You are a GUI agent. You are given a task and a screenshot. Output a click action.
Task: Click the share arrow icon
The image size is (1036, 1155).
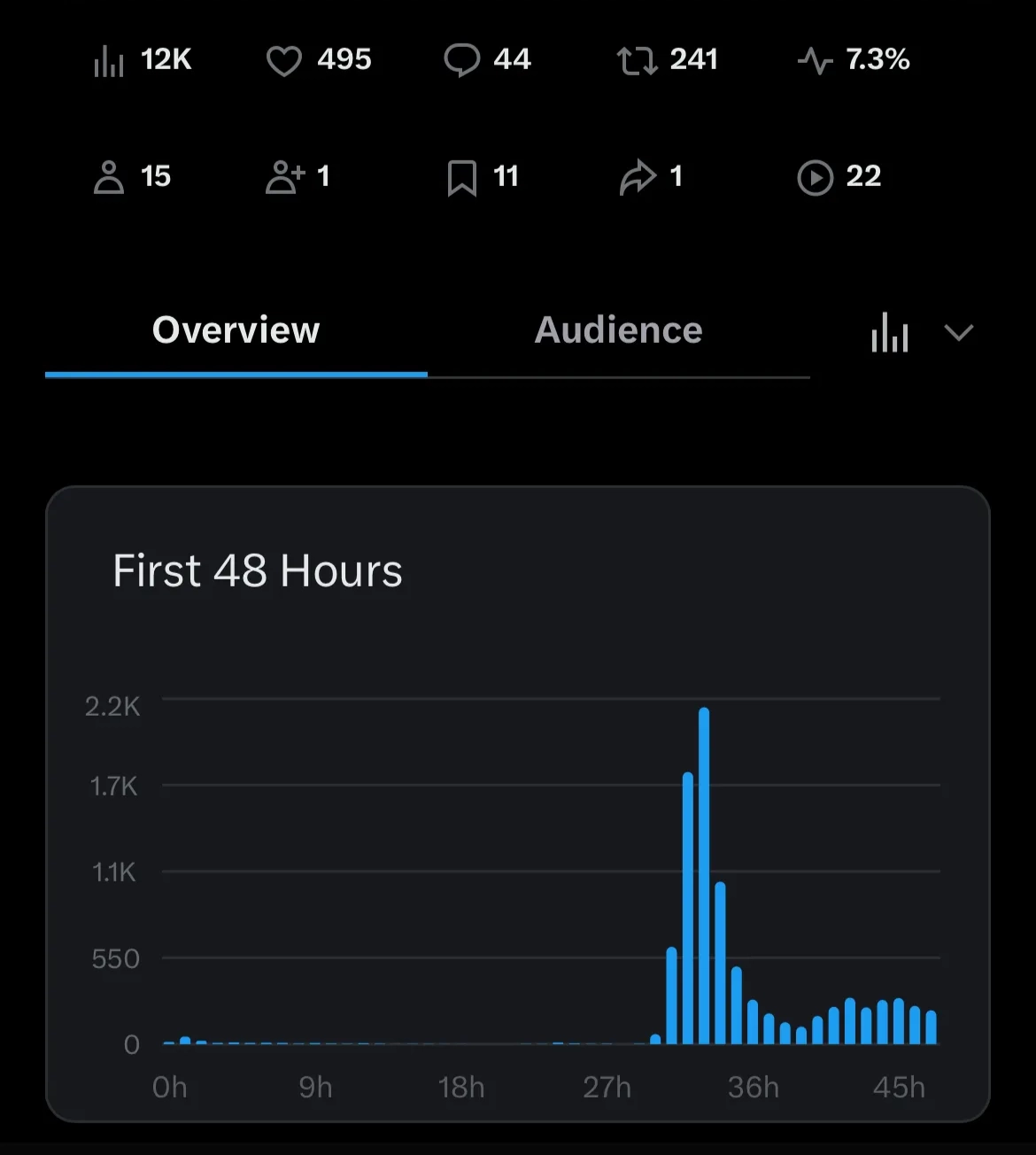tap(638, 177)
